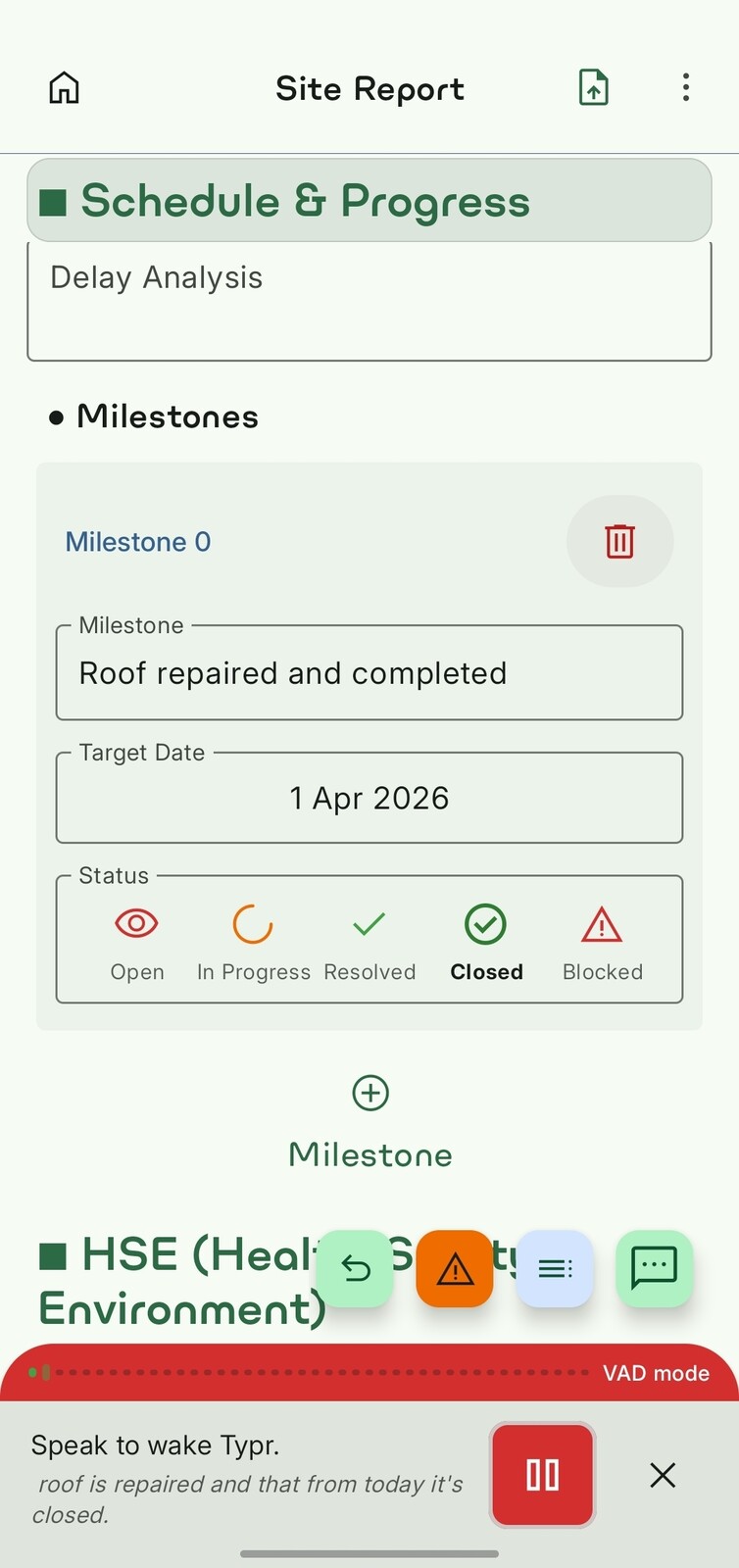739x1568 pixels.
Task: Select the Resolved status option
Action: point(369,939)
